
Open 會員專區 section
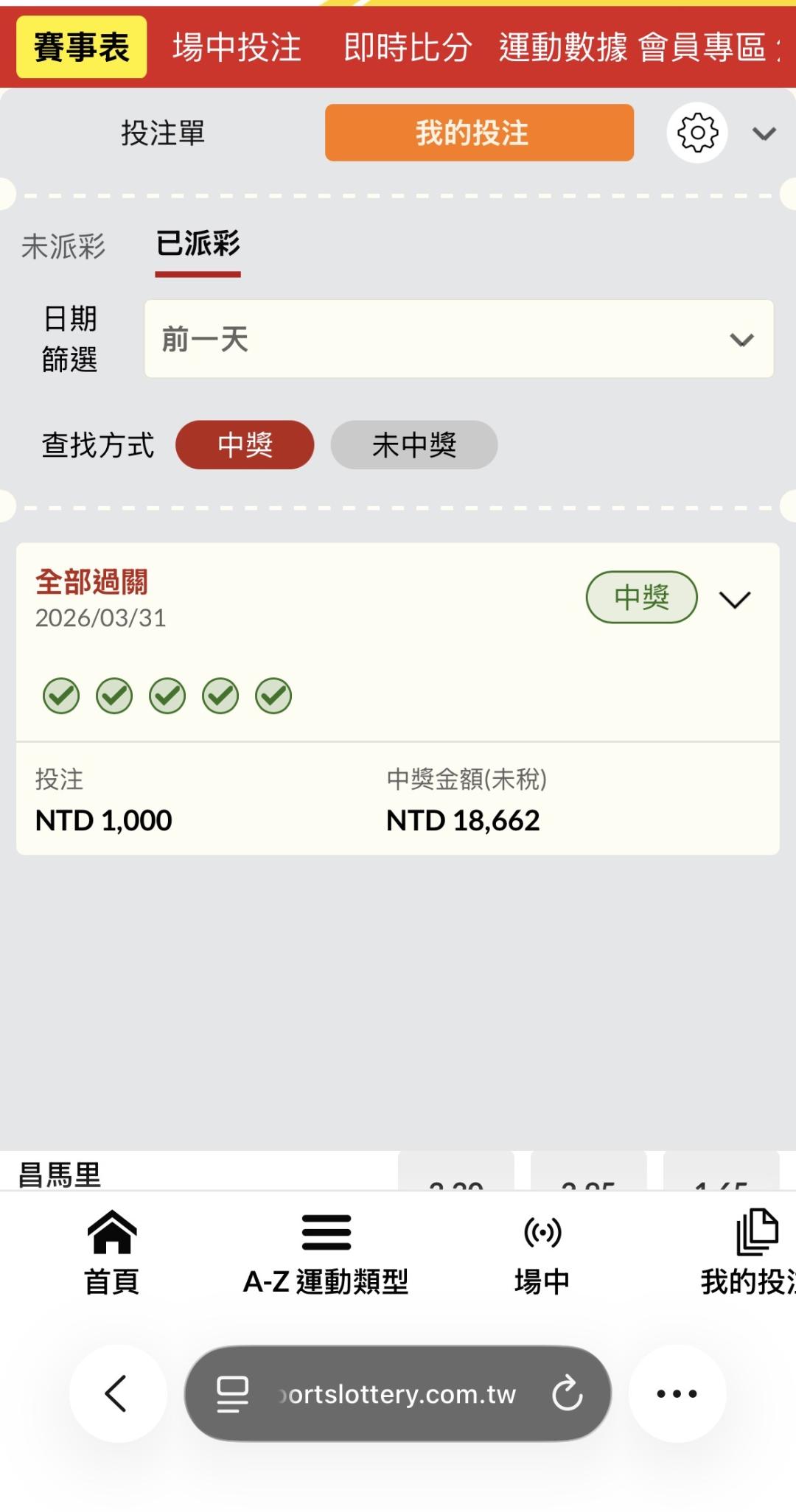702,47
